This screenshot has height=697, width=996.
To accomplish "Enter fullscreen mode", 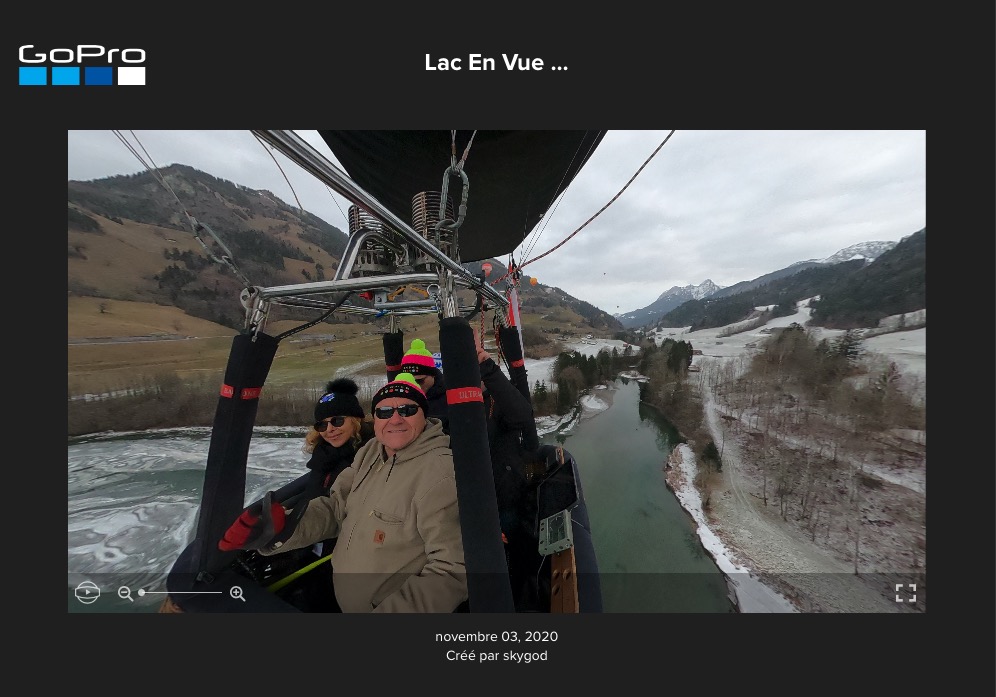I will pyautogui.click(x=905, y=593).
